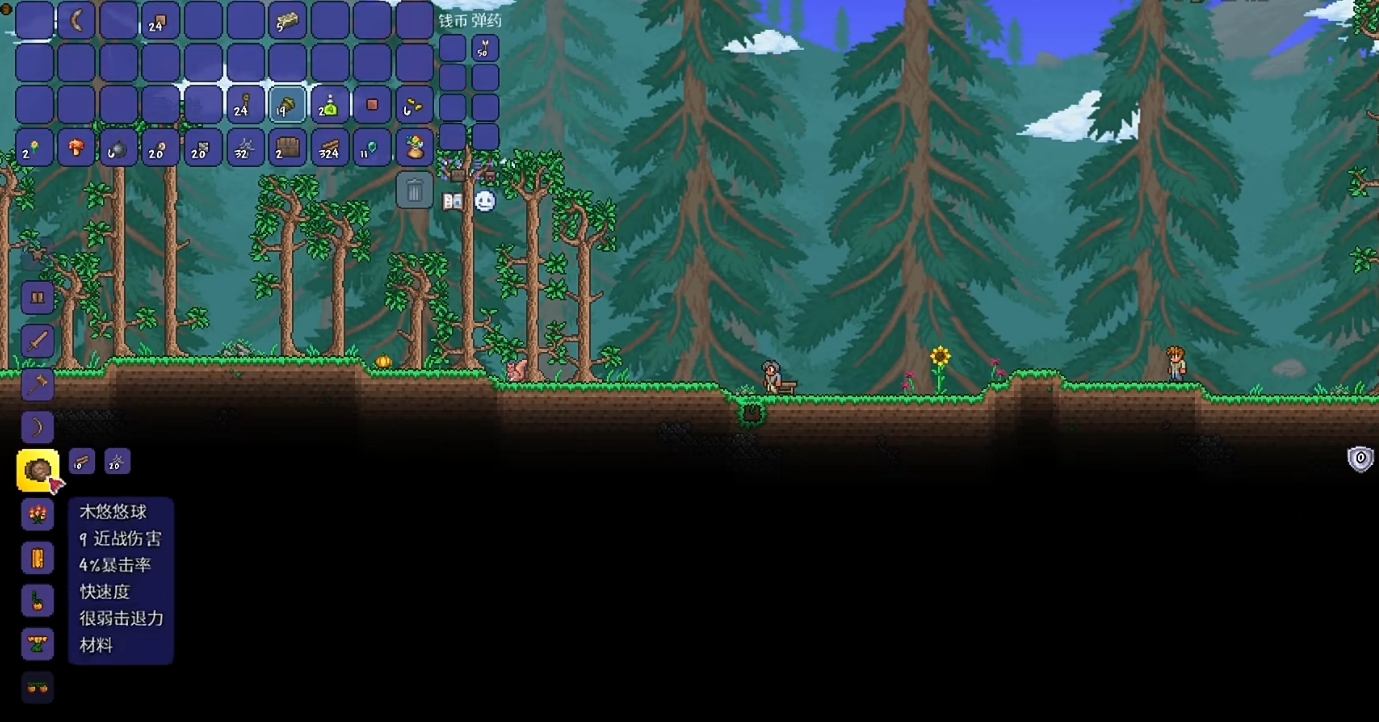Choose the goggles crafting recipe
This screenshot has width=1379, height=722.
[37, 687]
